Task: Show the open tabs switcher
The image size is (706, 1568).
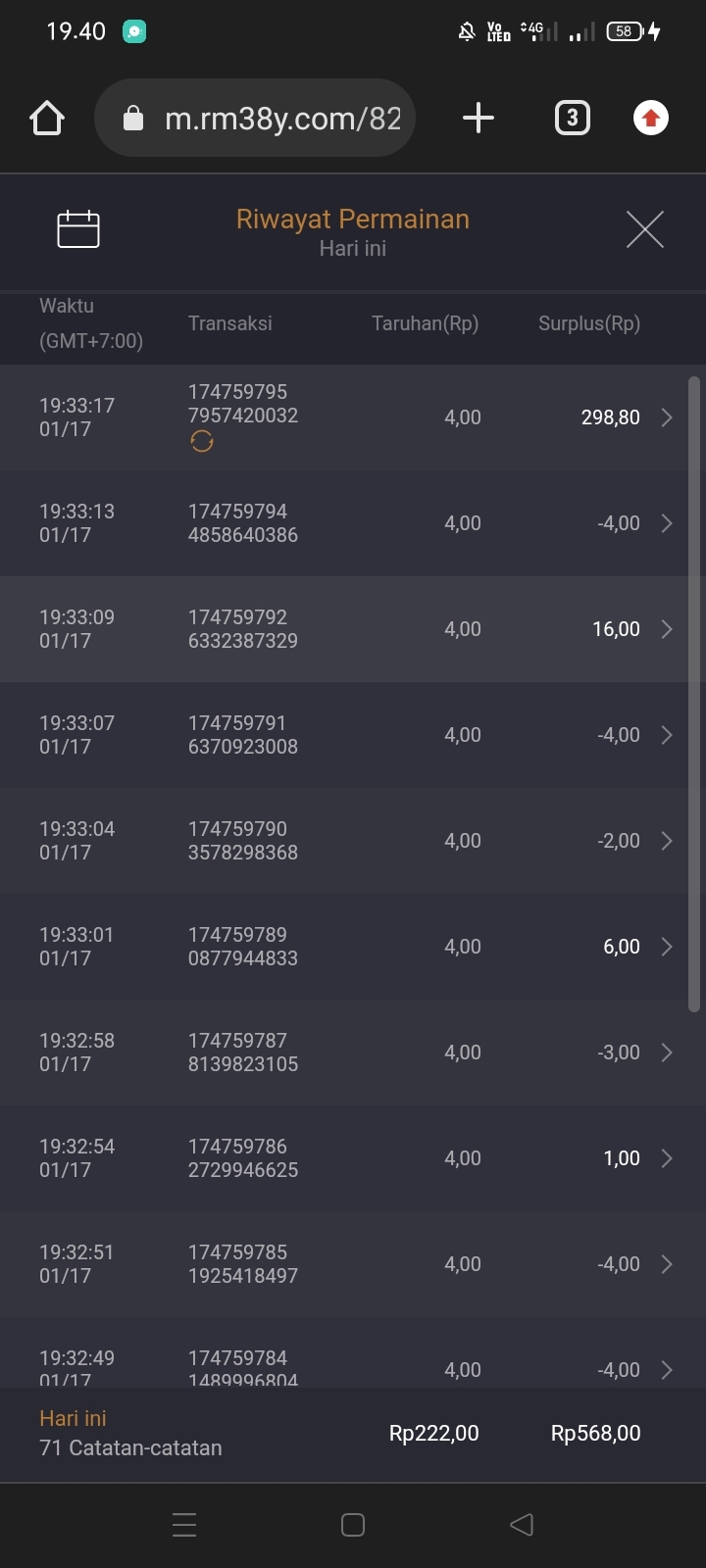Action: 572,119
